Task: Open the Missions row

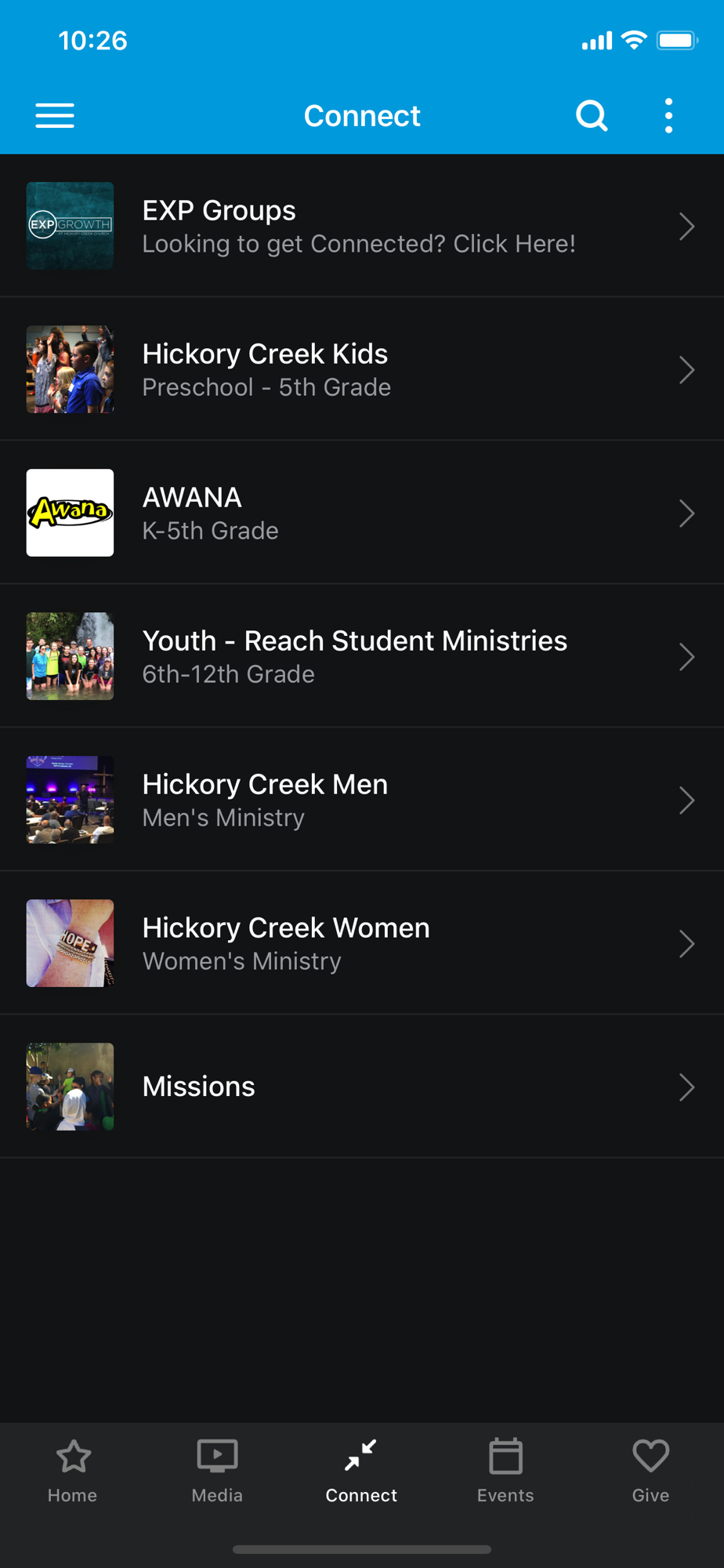Action: coord(360,1087)
